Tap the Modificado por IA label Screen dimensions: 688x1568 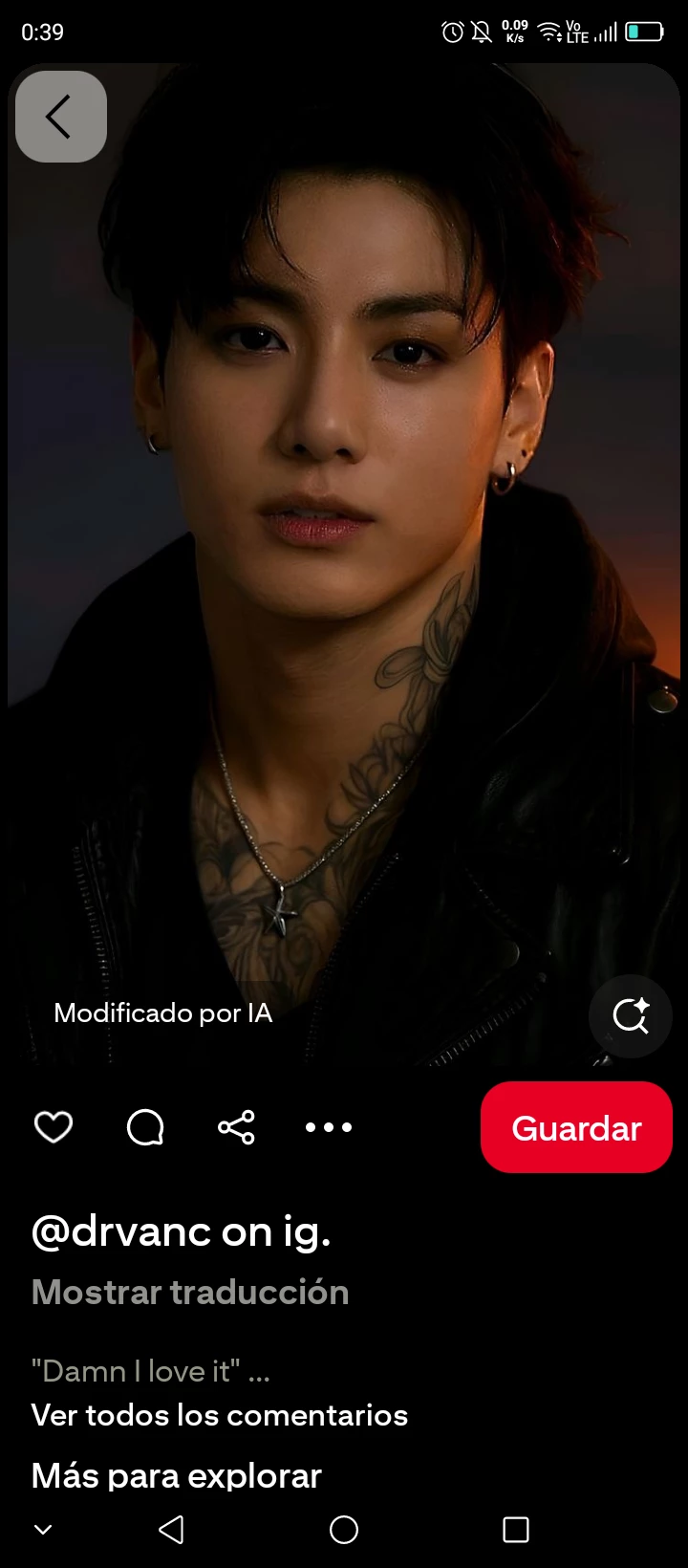163,1013
